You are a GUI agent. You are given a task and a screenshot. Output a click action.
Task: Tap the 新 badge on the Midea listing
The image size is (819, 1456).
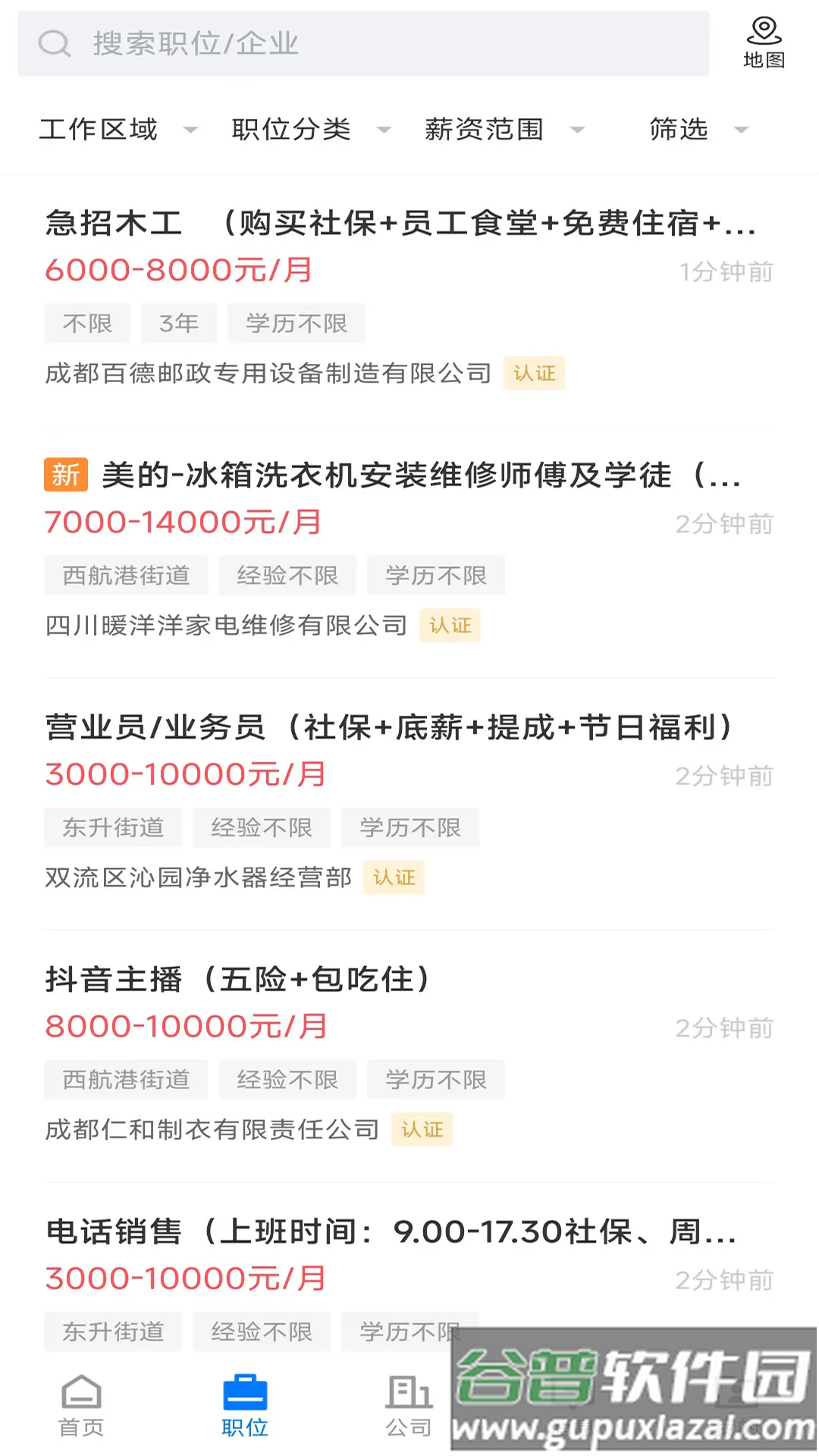pos(65,476)
